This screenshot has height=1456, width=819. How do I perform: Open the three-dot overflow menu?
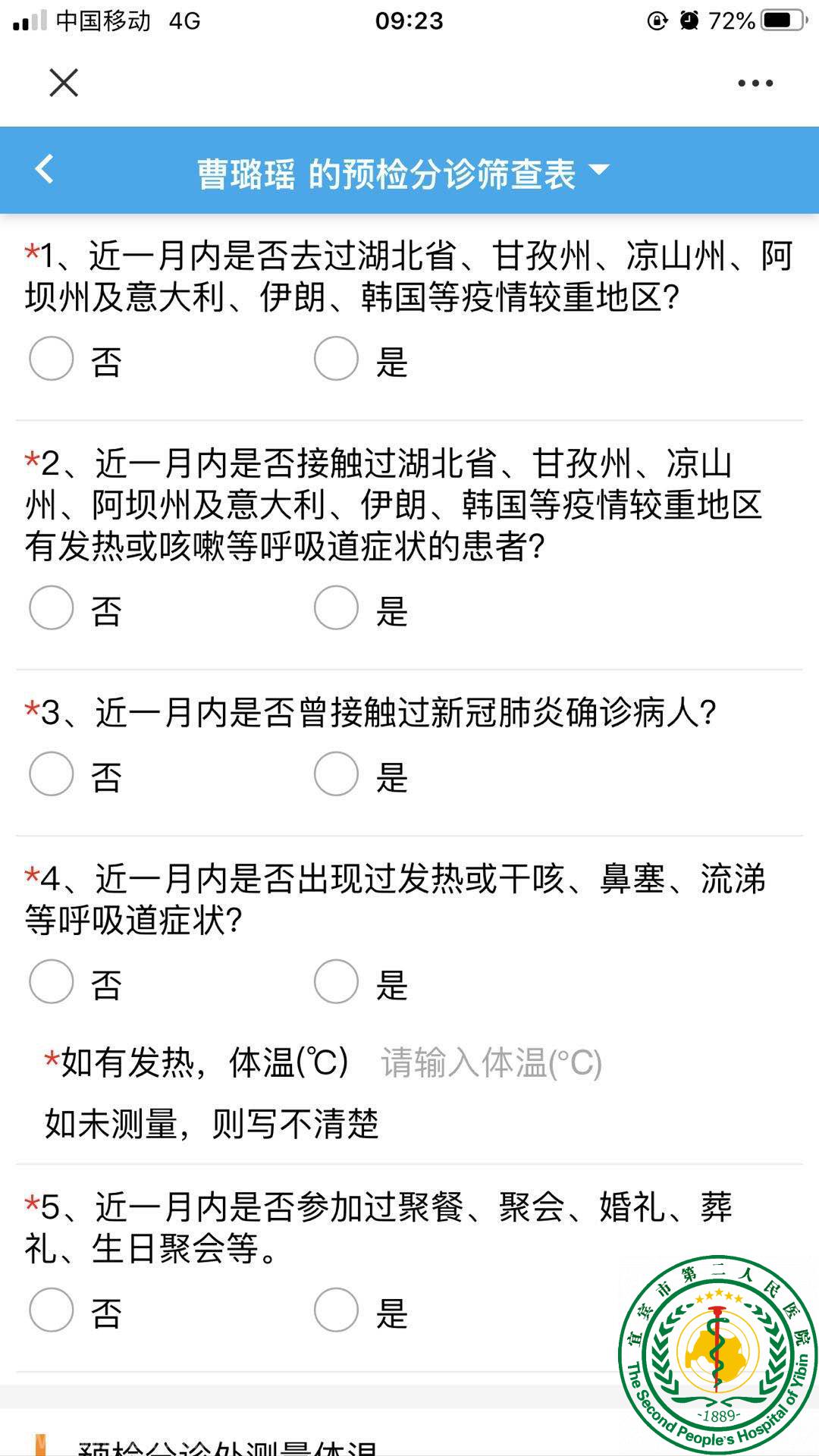755,83
